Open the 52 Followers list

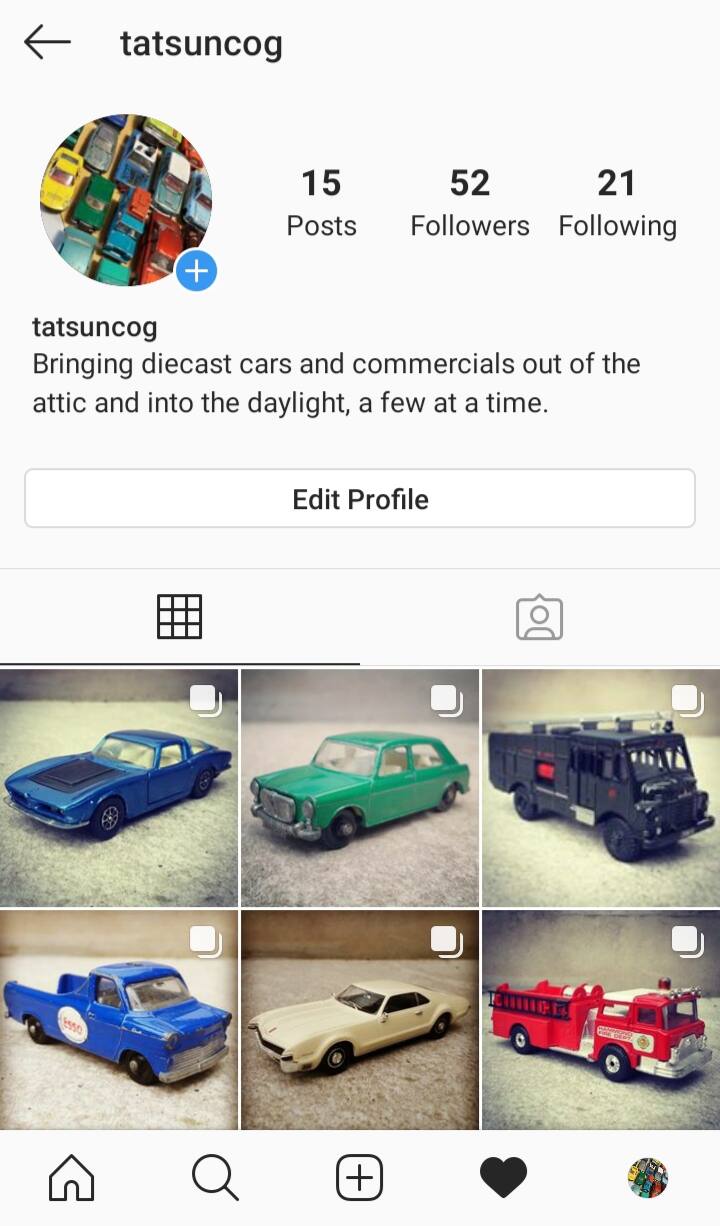[x=470, y=203]
